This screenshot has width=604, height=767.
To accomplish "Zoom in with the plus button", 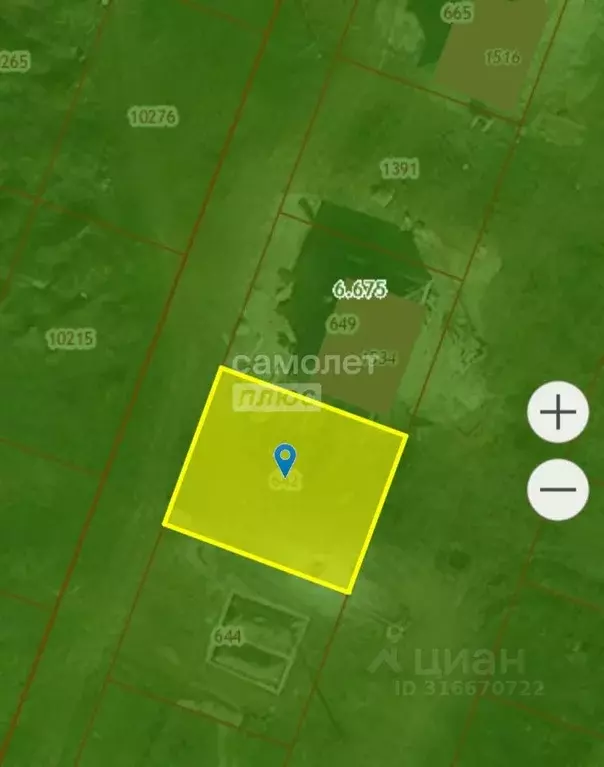I will (558, 412).
